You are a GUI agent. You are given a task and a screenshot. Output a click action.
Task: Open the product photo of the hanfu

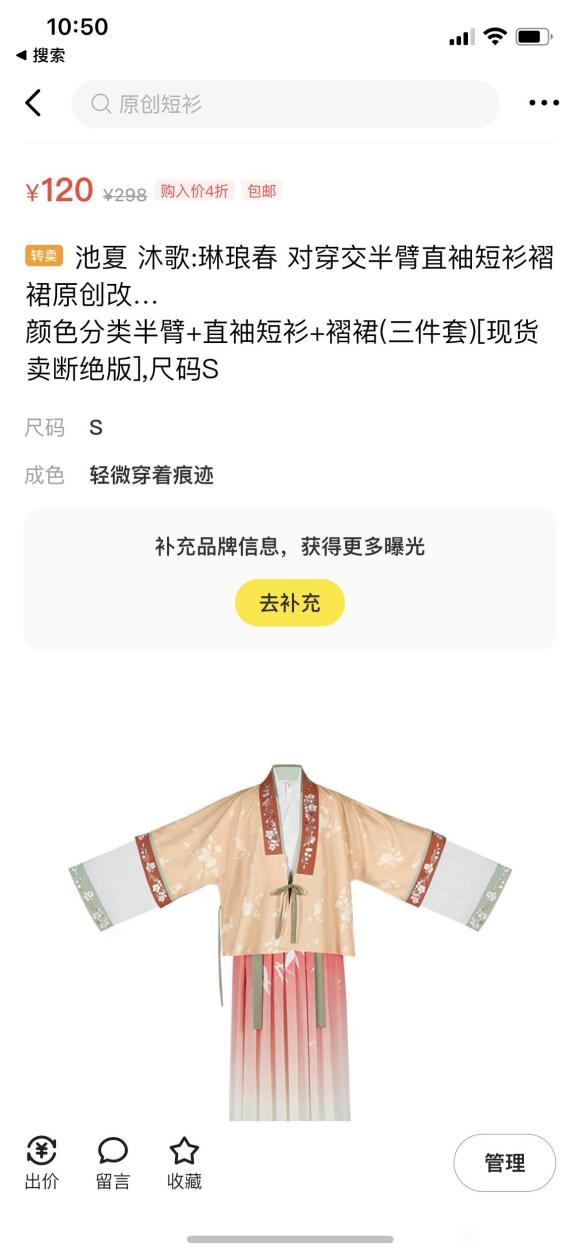[290, 940]
